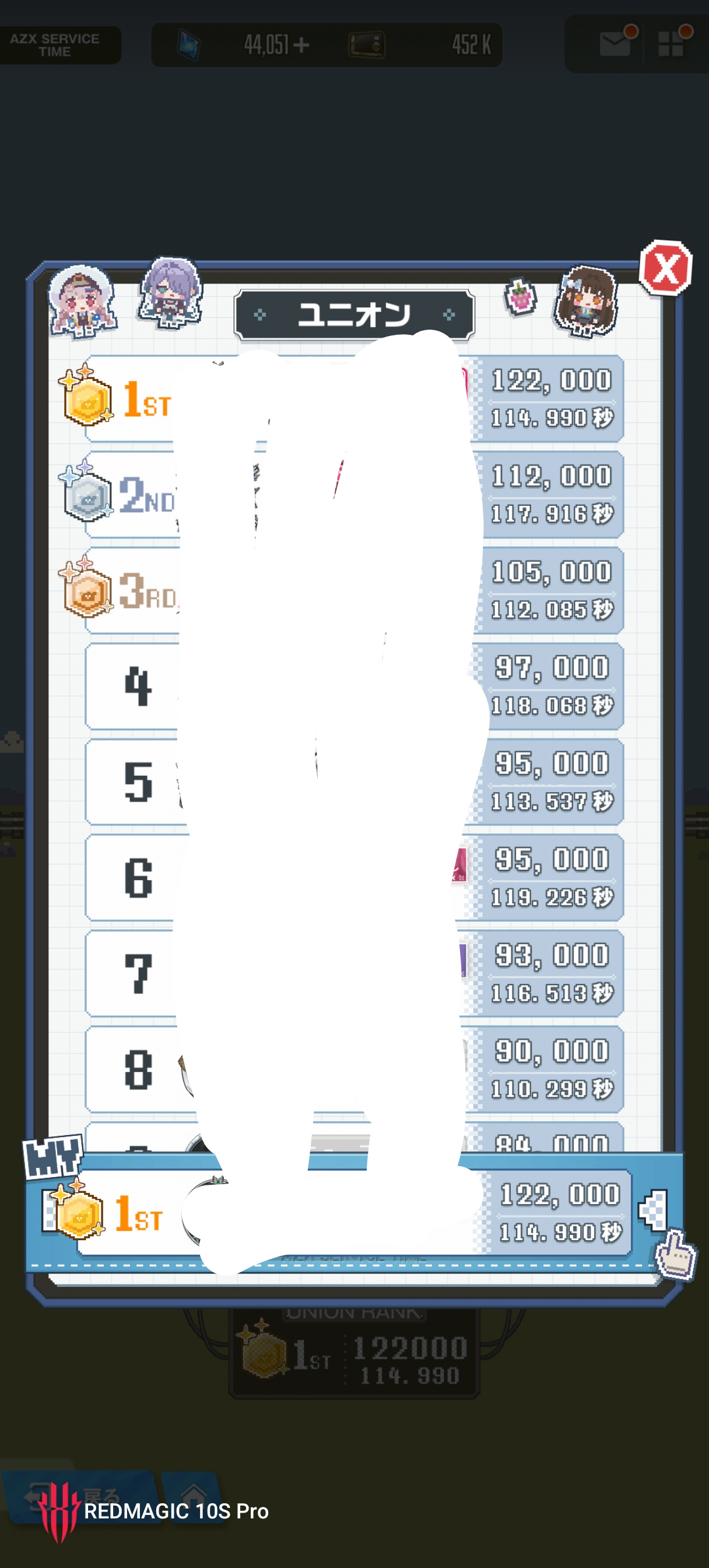Open the 2nd place ranking row

pos(353,494)
